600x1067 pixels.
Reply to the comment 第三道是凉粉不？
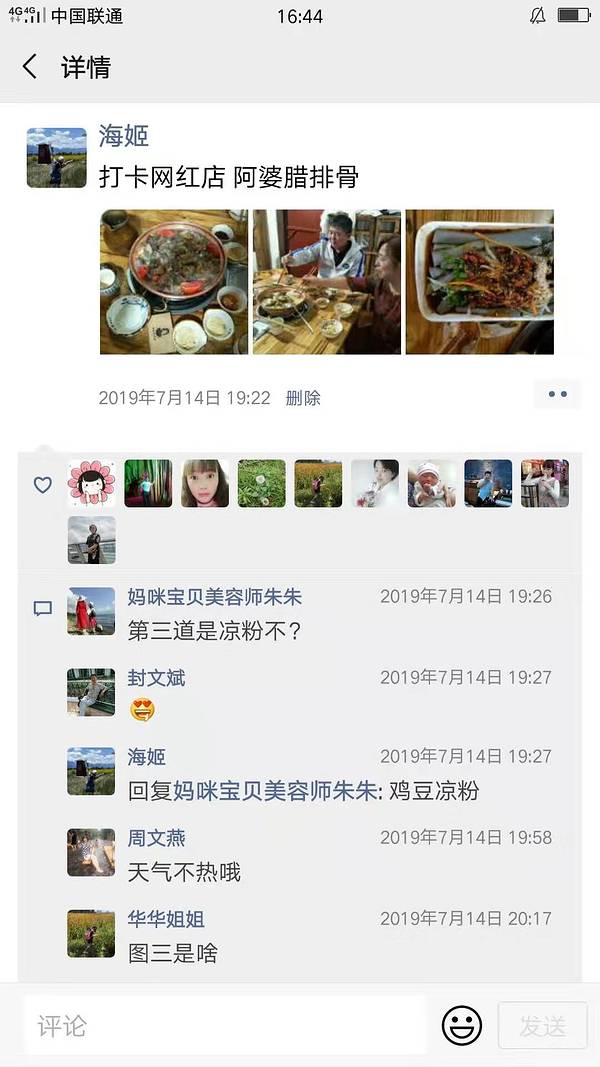pyautogui.click(x=215, y=631)
